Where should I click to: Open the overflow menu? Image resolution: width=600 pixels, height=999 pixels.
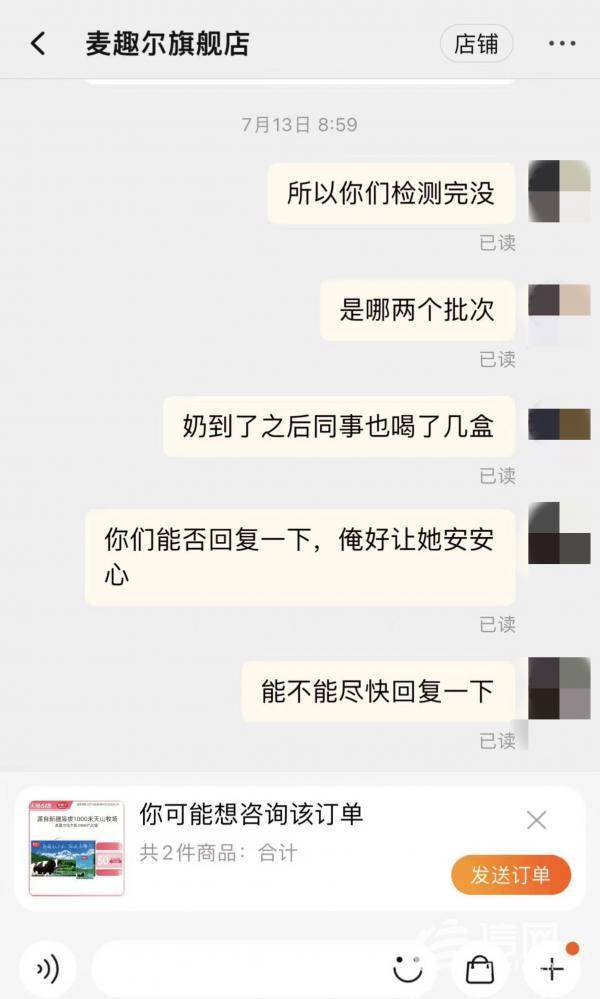[562, 44]
